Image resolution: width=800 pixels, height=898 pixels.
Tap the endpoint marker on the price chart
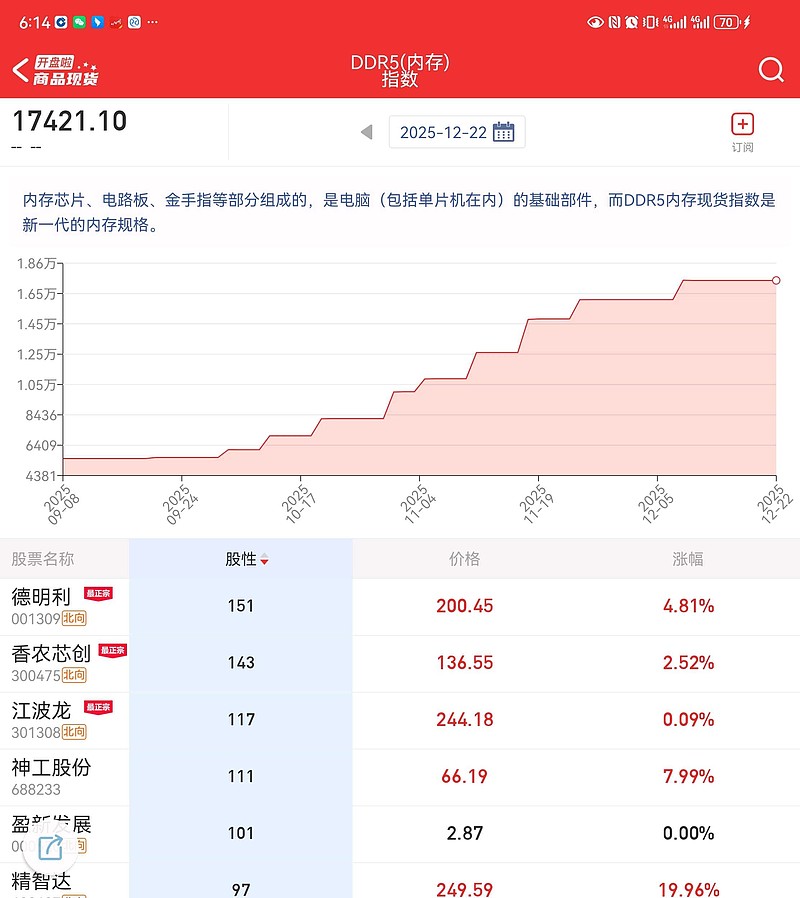pos(775,281)
